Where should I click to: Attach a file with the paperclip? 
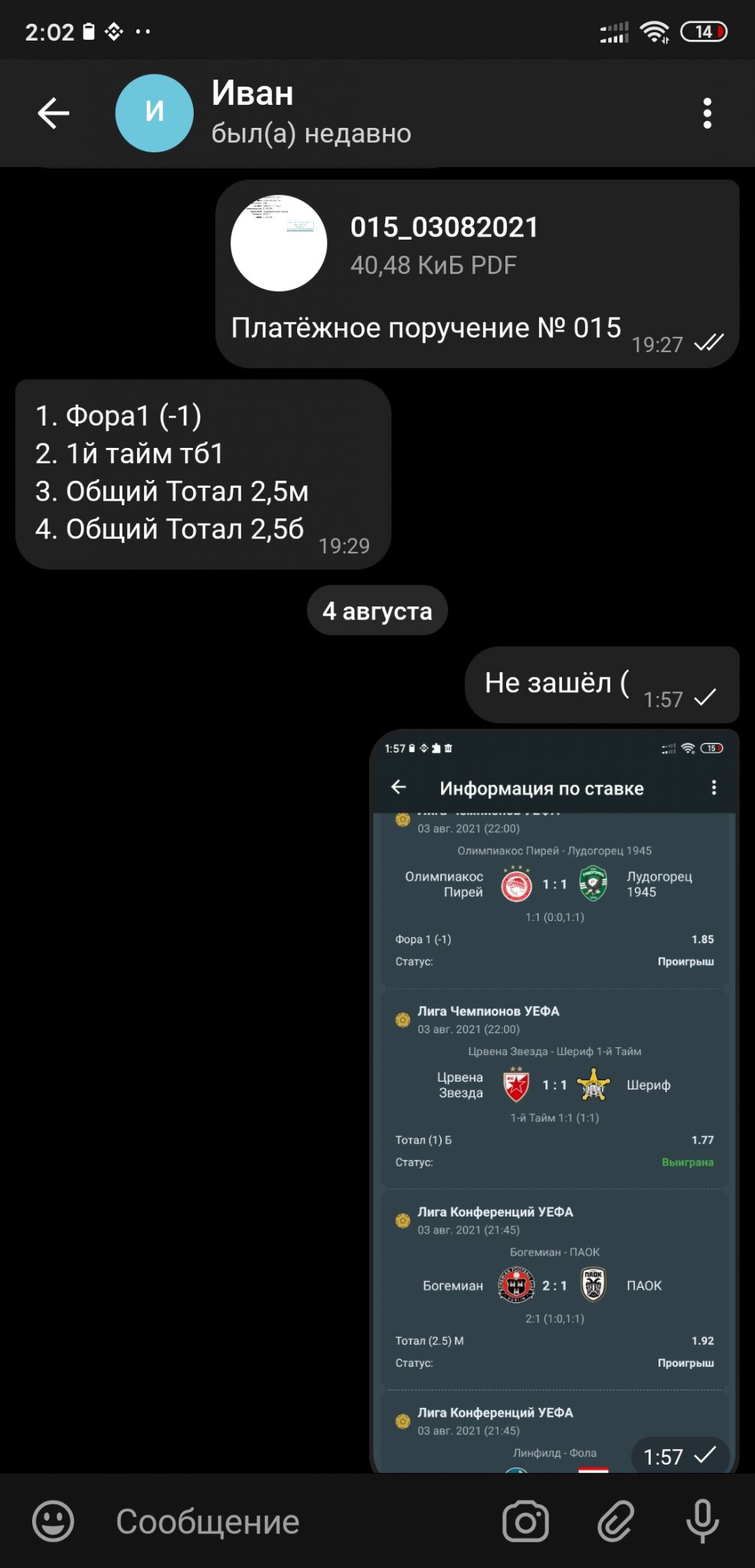point(616,1521)
